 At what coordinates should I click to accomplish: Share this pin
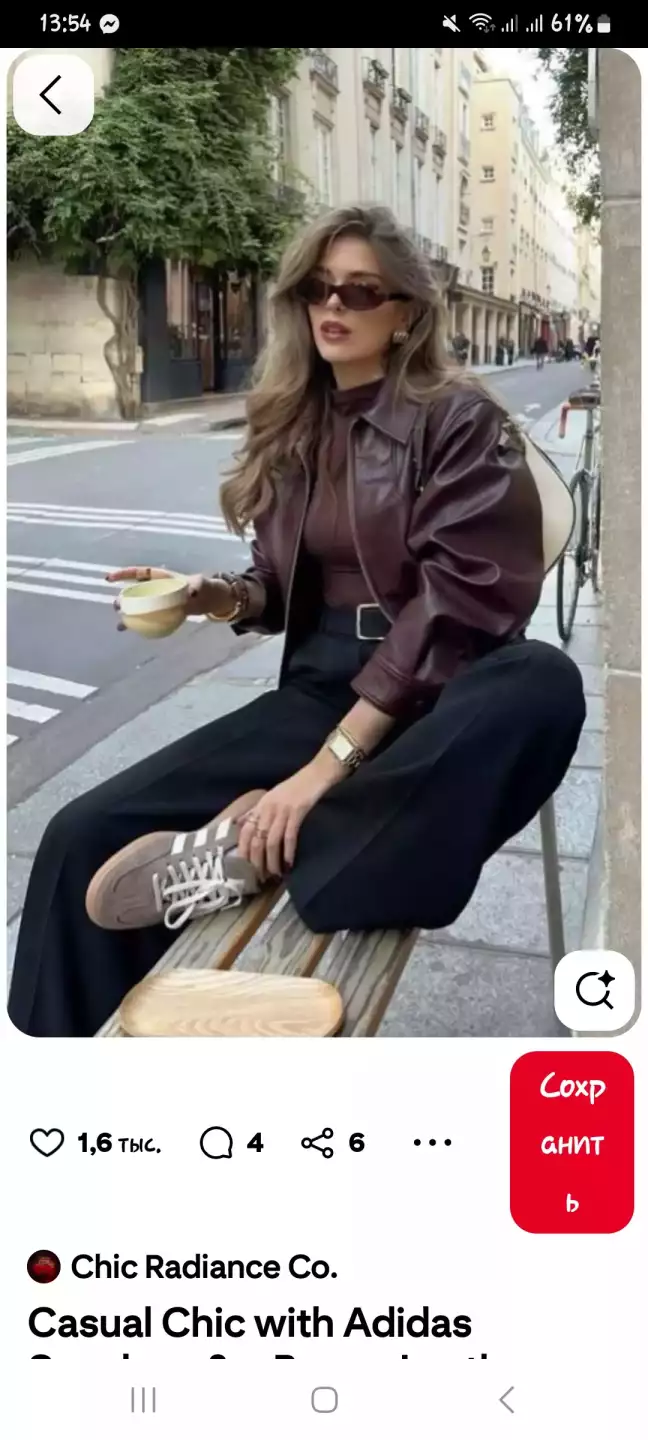(317, 1142)
